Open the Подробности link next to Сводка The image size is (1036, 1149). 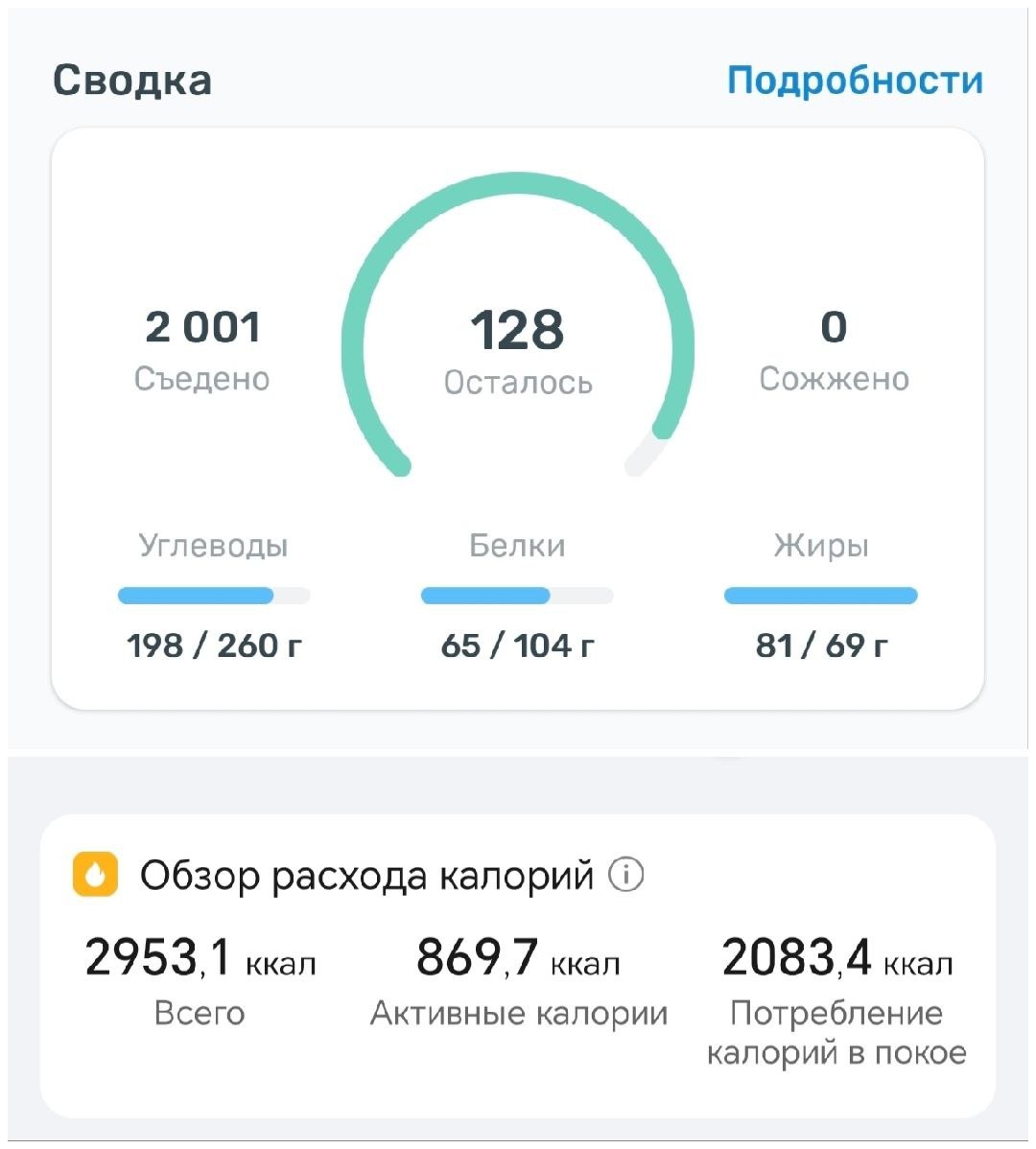coord(855,80)
